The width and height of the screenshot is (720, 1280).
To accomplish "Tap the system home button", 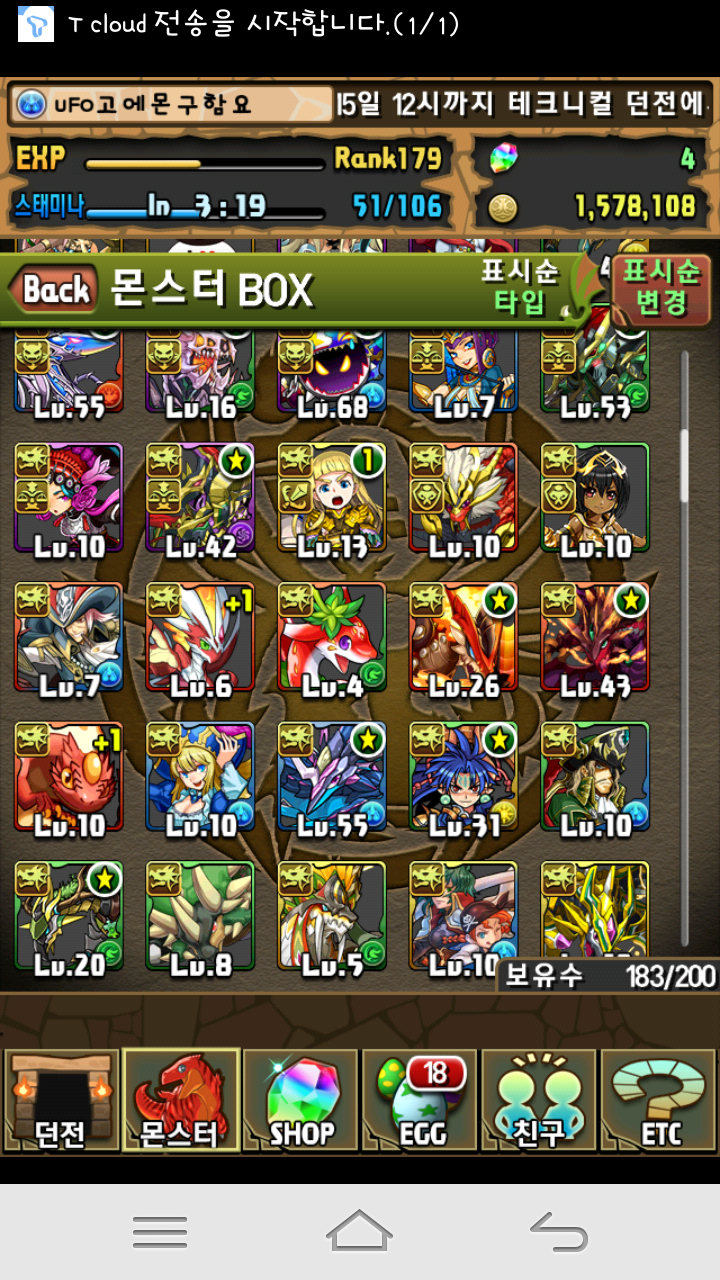I will point(359,1231).
